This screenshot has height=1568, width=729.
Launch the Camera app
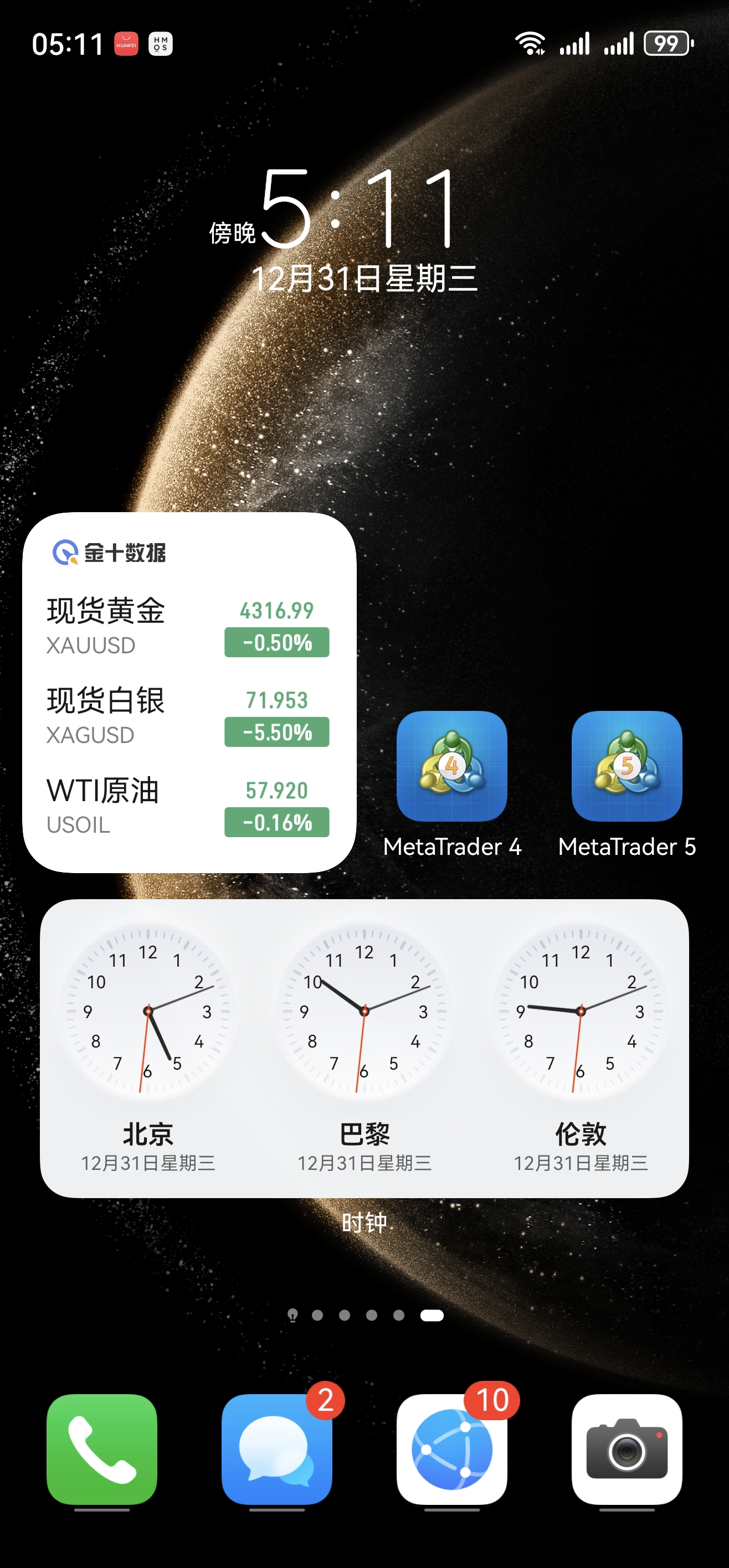[x=626, y=1449]
